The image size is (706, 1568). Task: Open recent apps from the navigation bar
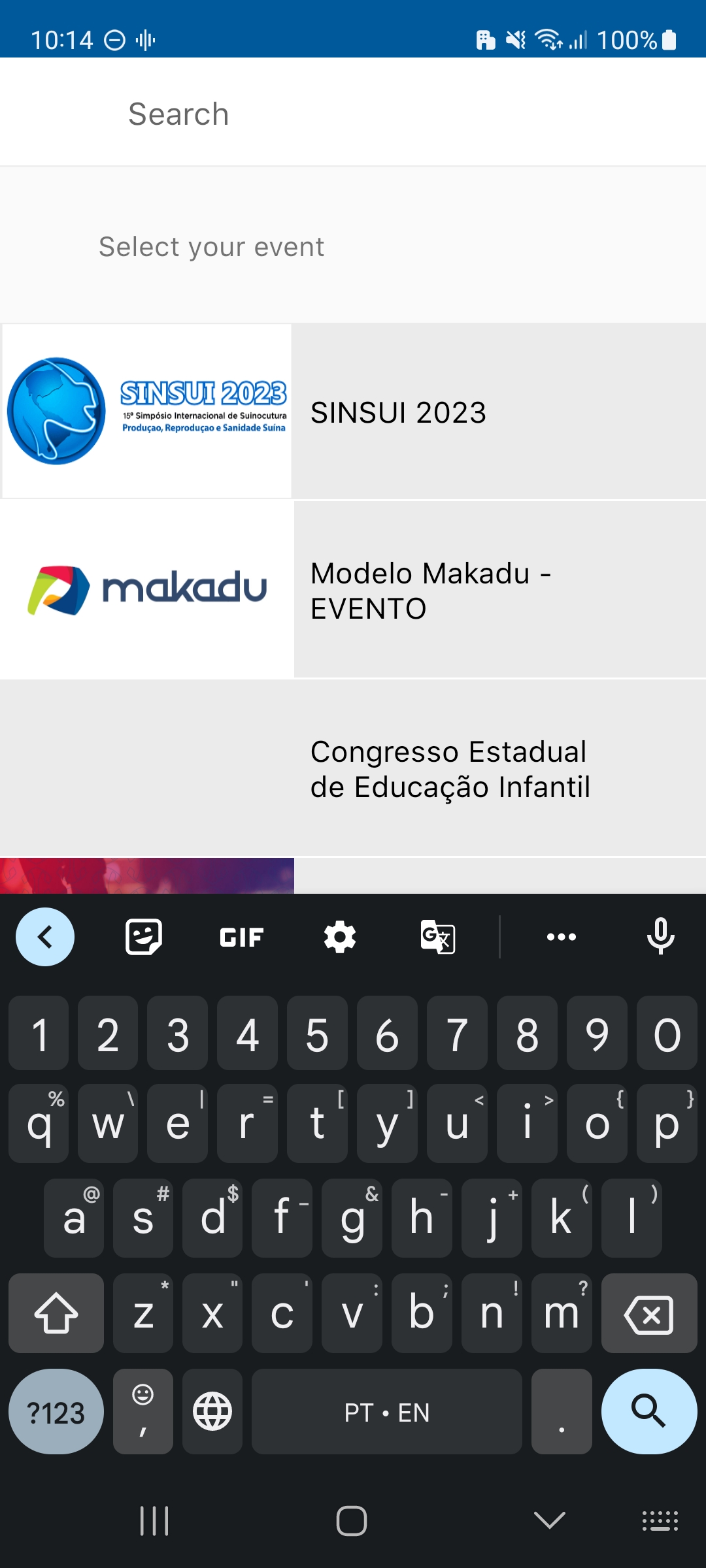(153, 1520)
